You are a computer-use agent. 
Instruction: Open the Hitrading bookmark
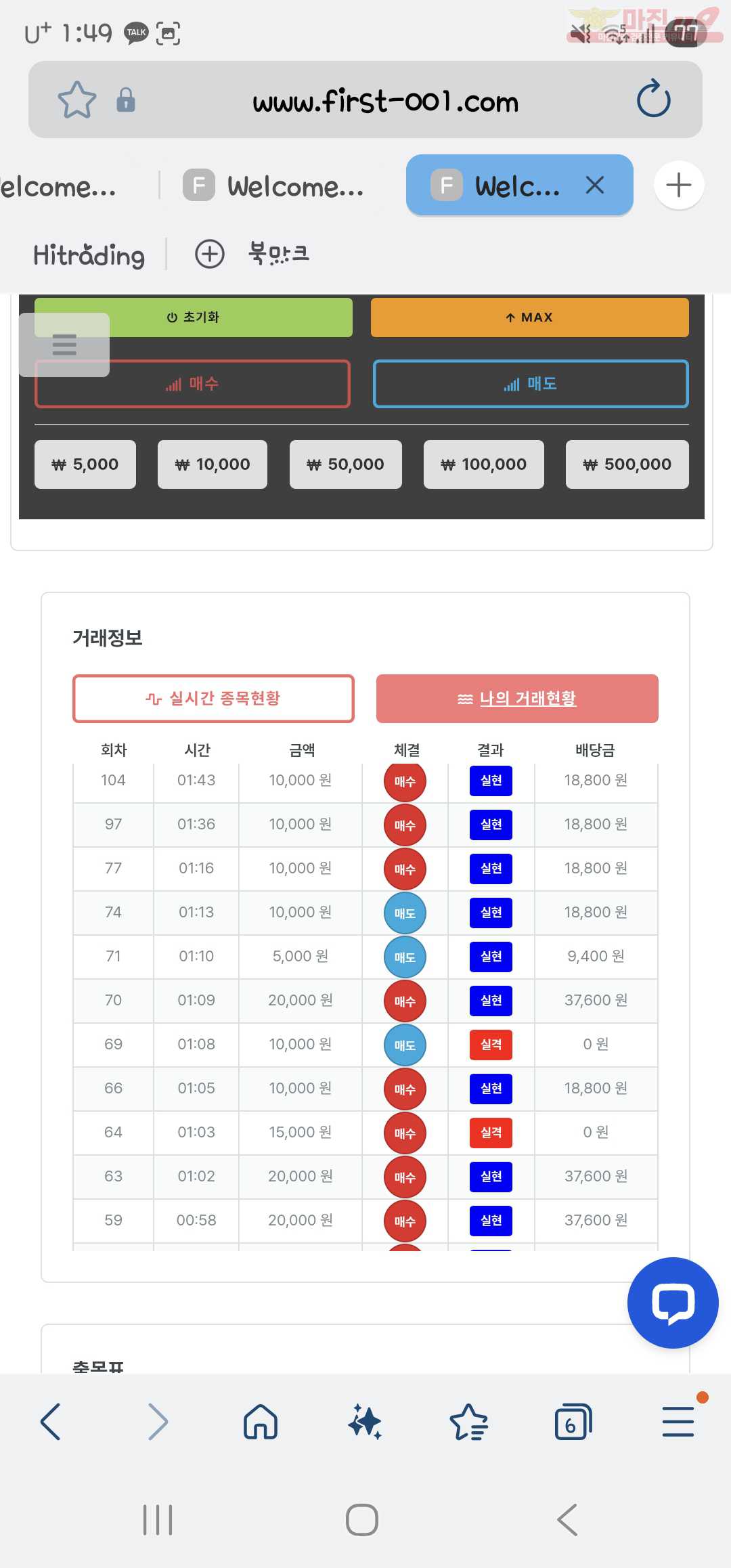[x=89, y=255]
